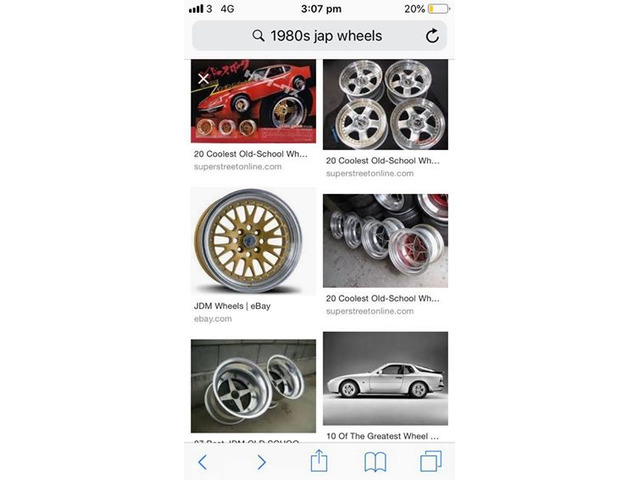This screenshot has height=480, width=640.
Task: Go forward to the next page
Action: coord(262,462)
